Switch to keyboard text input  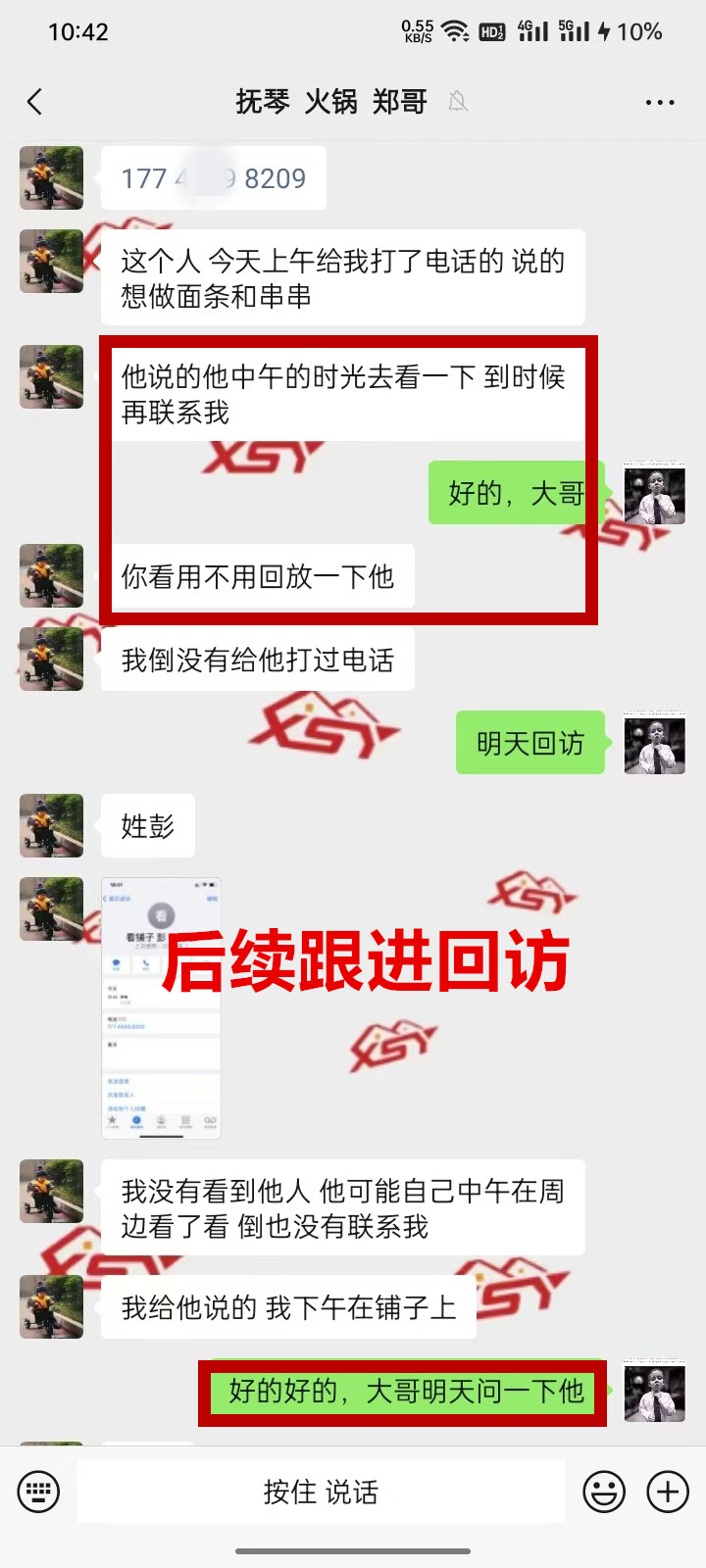click(38, 1492)
